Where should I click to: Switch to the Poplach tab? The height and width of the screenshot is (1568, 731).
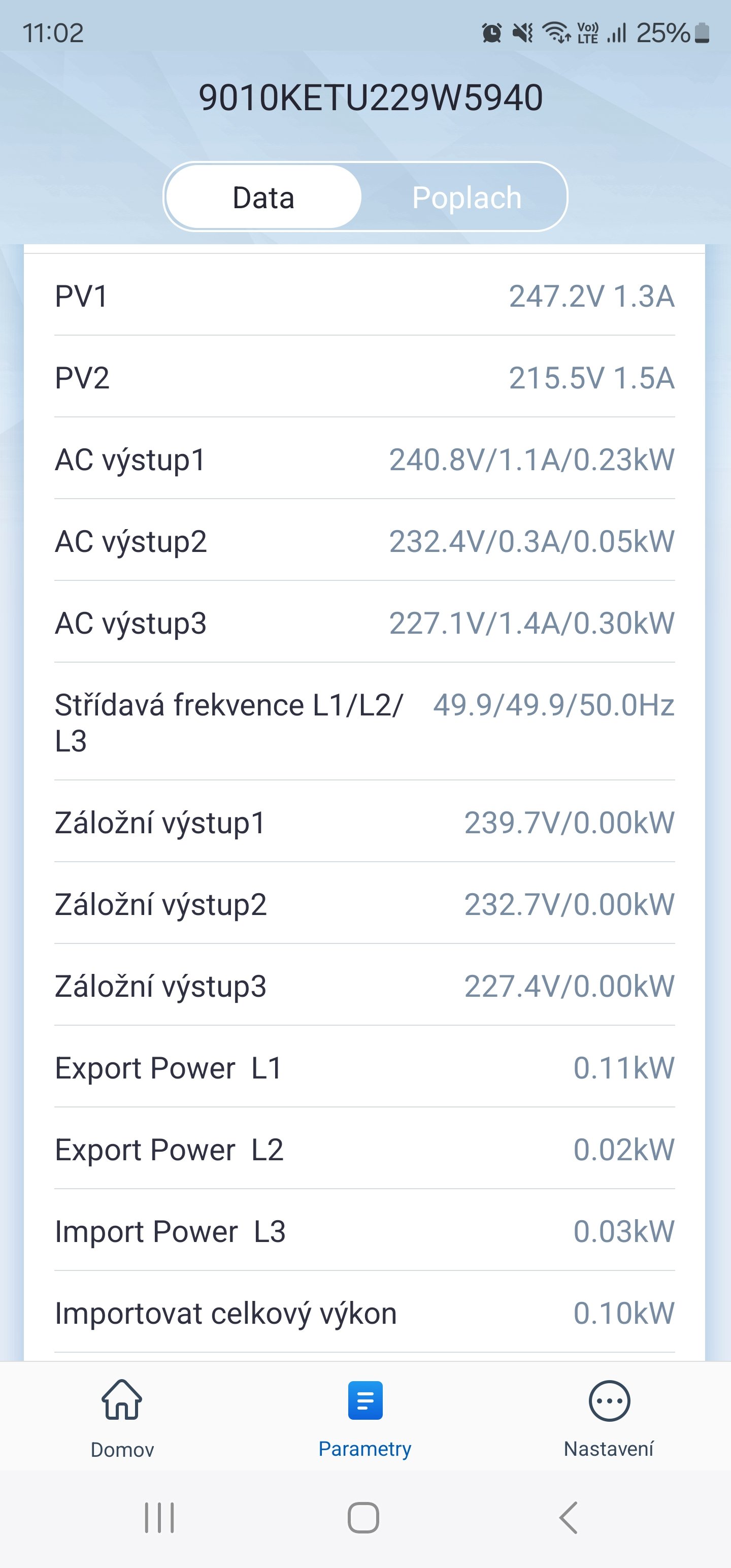tap(466, 197)
